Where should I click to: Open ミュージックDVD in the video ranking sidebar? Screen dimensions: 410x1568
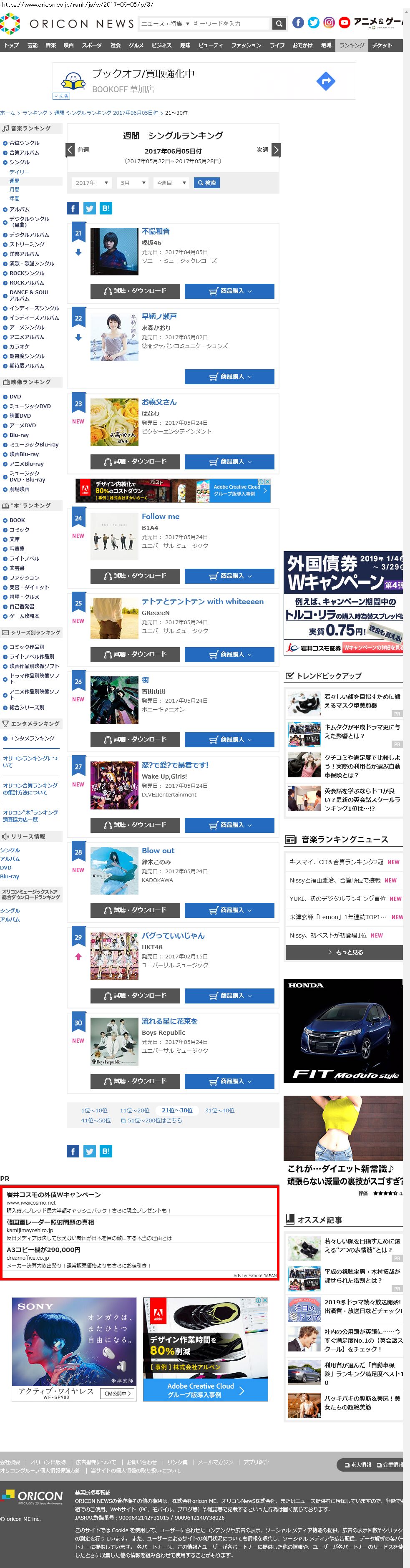point(30,406)
